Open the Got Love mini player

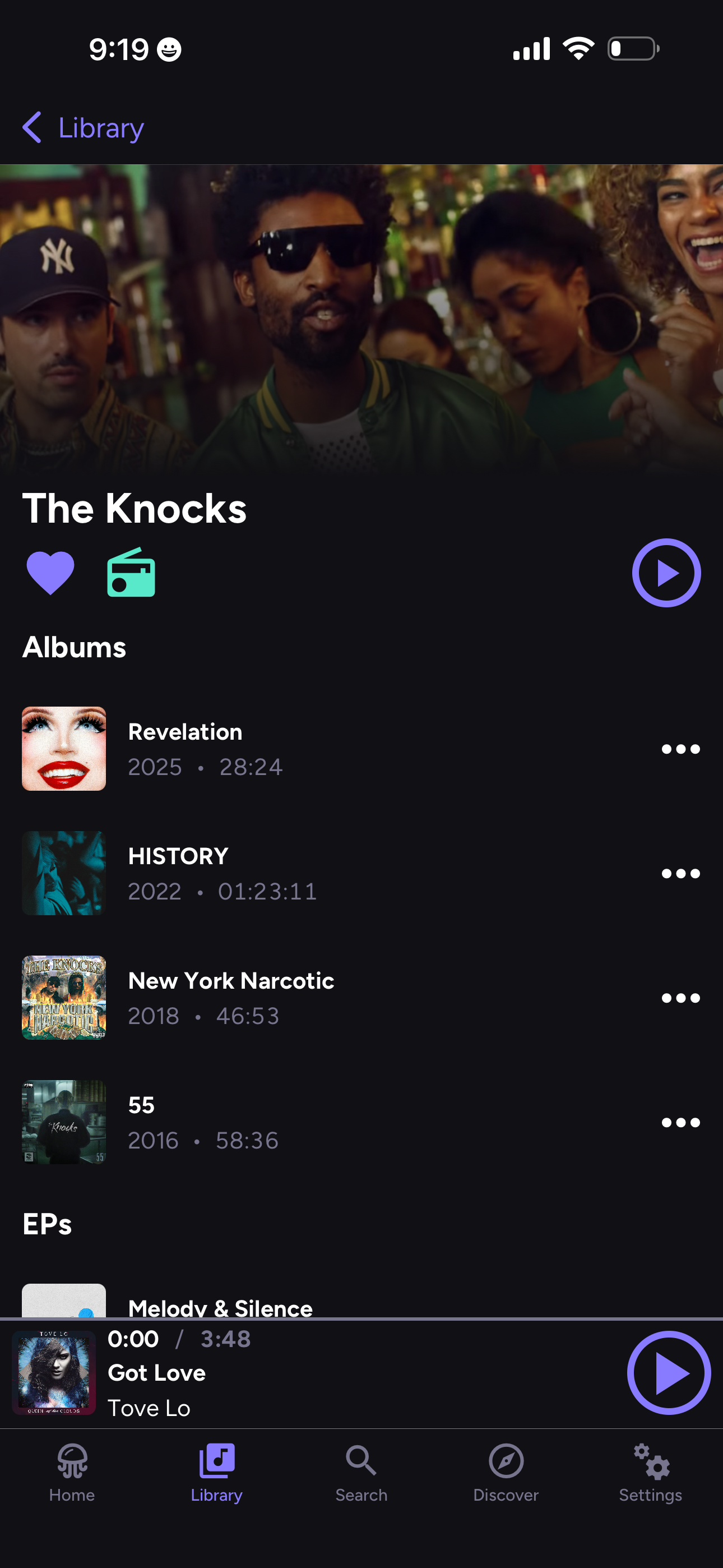pyautogui.click(x=304, y=1373)
